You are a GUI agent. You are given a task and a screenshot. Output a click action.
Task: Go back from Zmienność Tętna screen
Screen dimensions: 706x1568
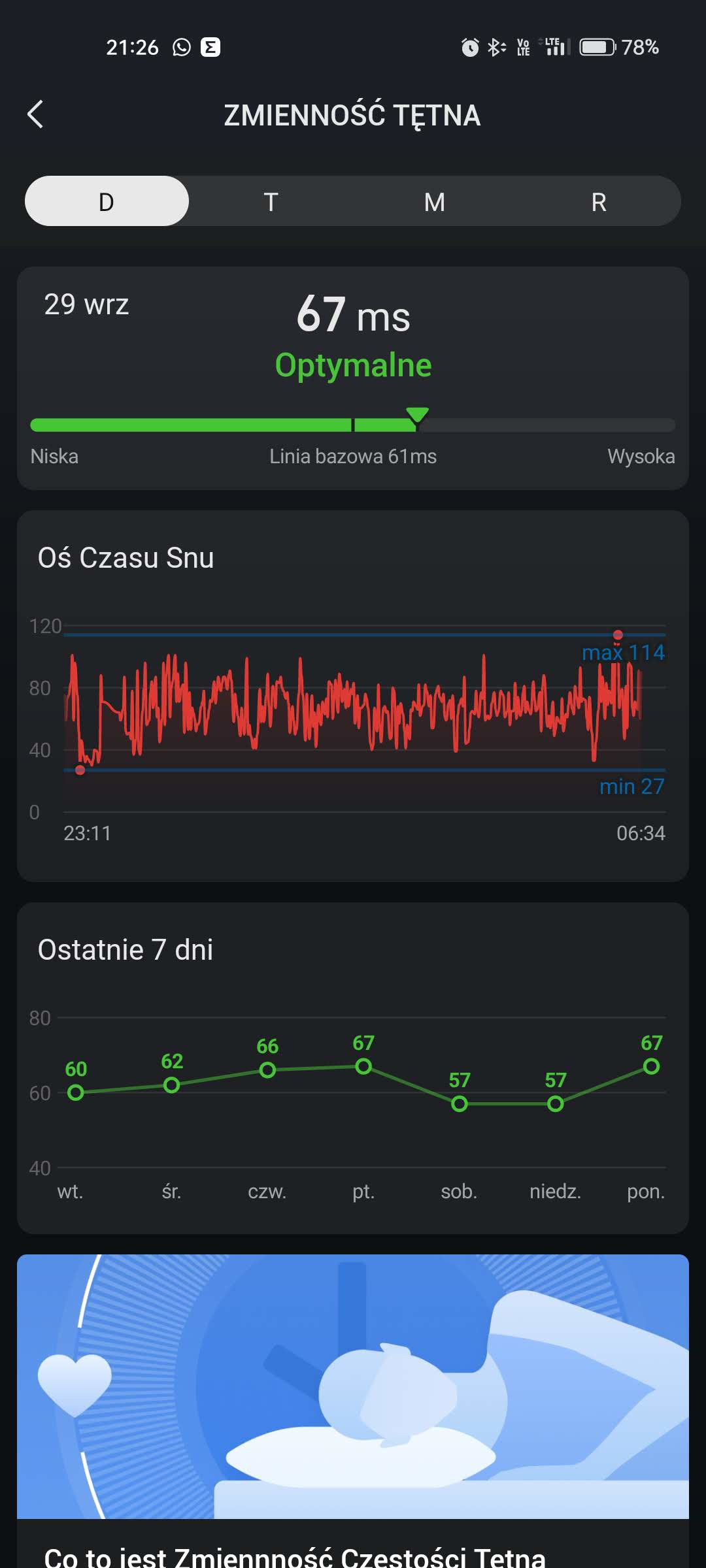35,114
